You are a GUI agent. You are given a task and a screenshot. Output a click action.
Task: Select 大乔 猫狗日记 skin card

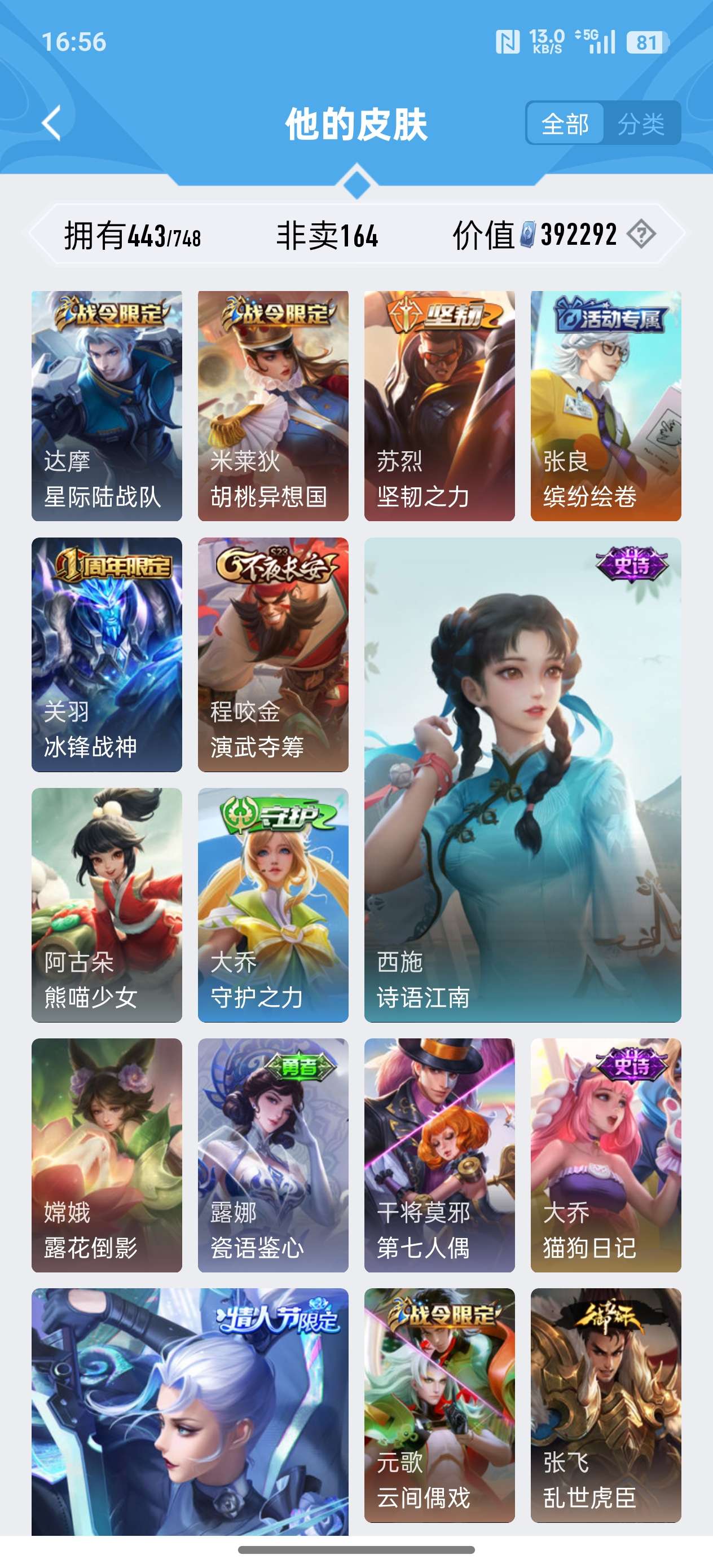point(605,1155)
